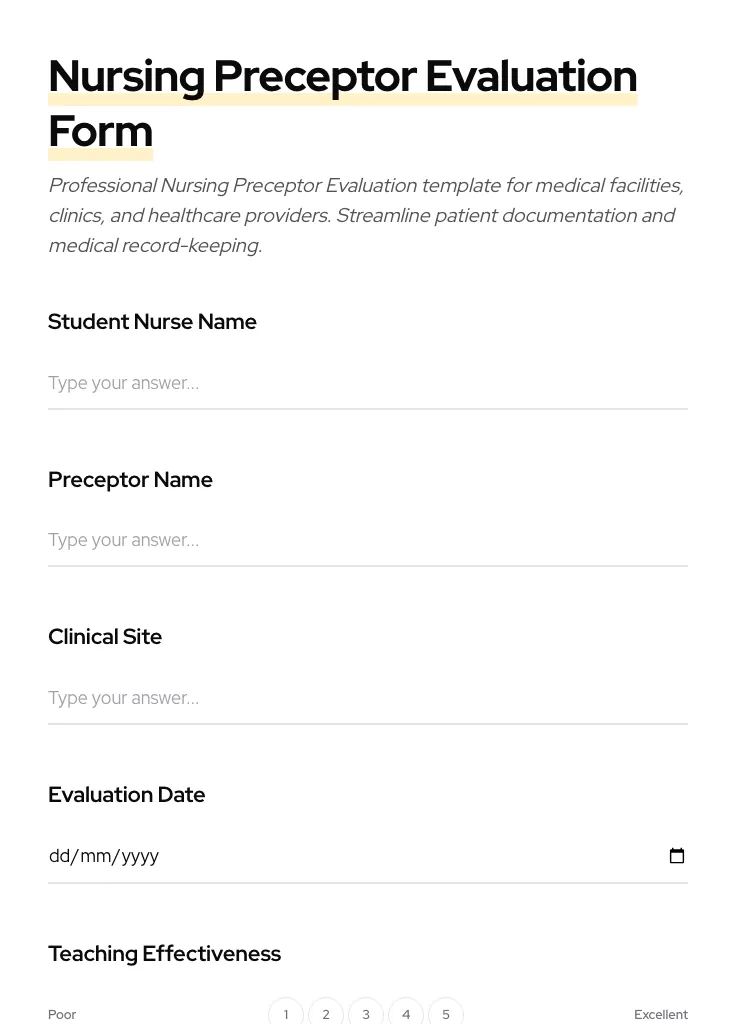The width and height of the screenshot is (736, 1024).
Task: Select rating 3 for Teaching Effectiveness
Action: [x=366, y=1013]
